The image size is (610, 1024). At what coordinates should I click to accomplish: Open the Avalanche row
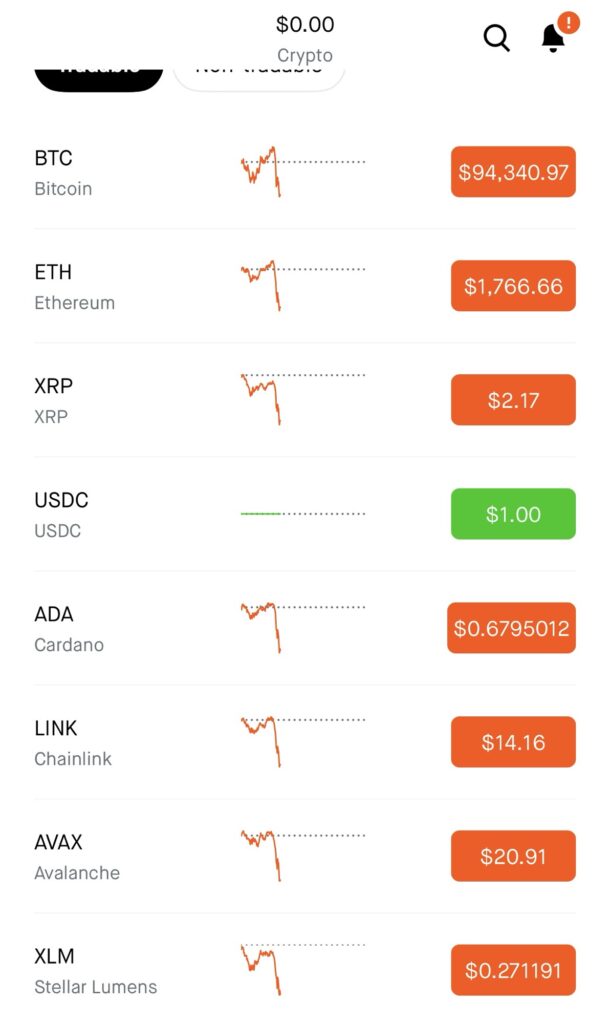(x=305, y=856)
